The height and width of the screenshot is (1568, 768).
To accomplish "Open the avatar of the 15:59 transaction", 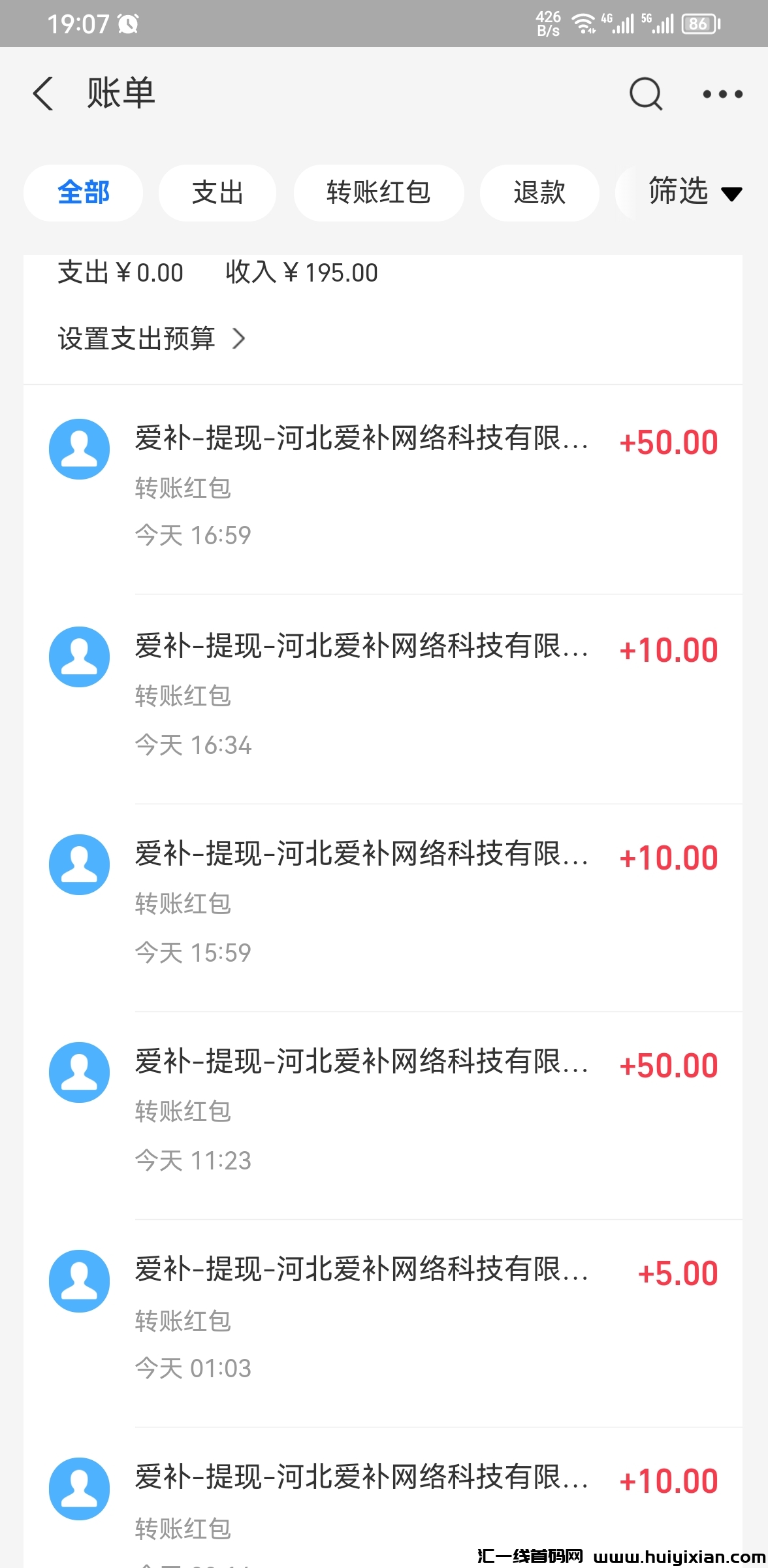I will click(x=79, y=864).
